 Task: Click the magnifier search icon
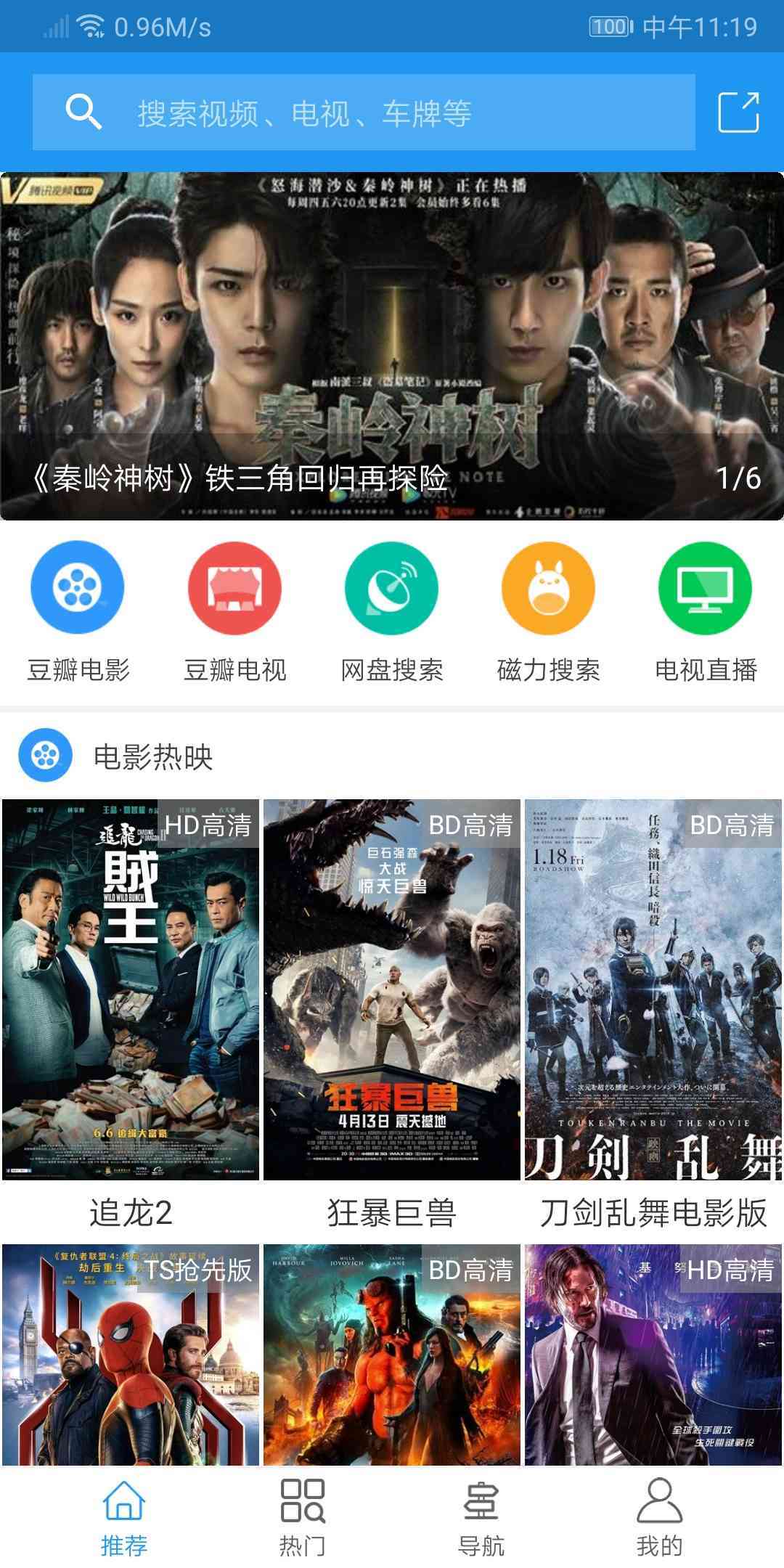coord(83,113)
